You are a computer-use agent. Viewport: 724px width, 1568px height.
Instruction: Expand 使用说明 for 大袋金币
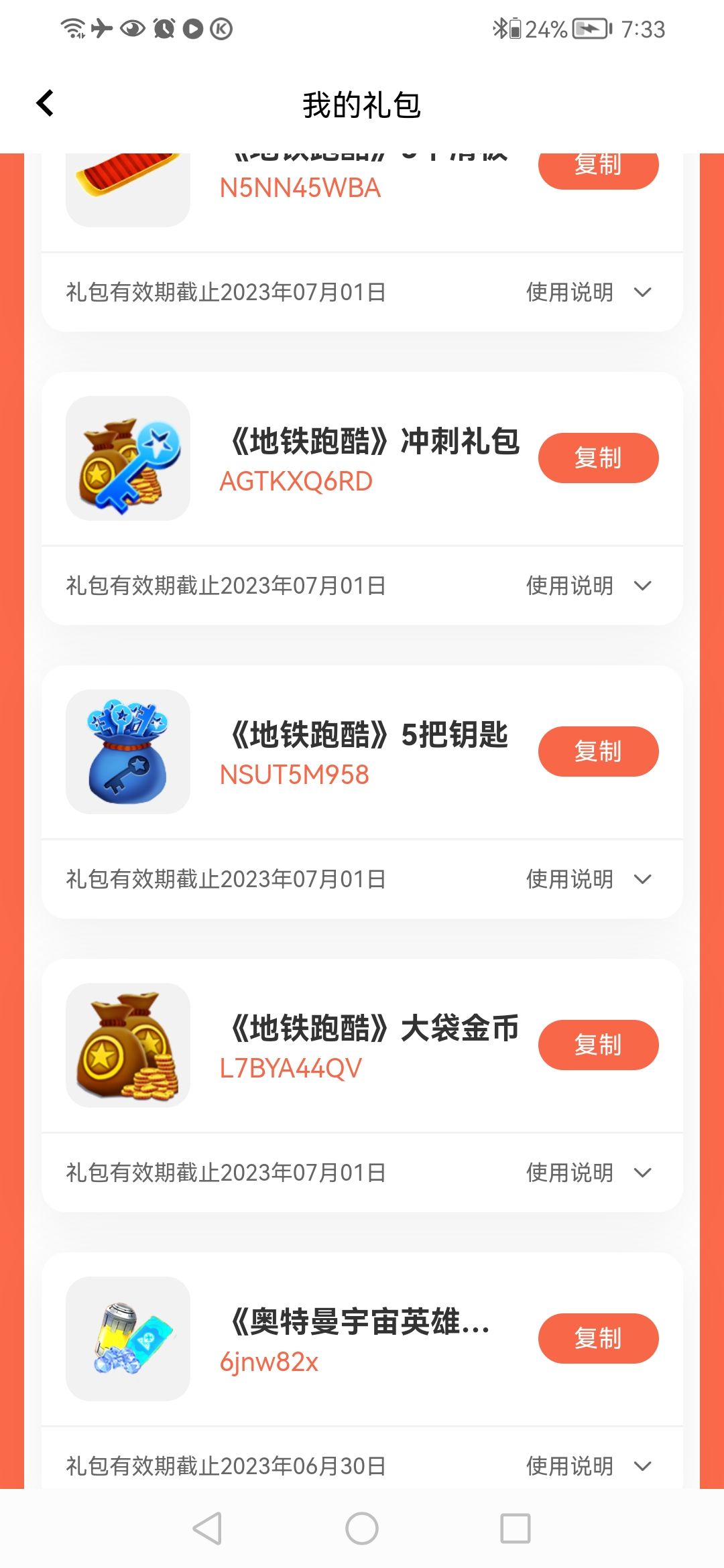tap(589, 1173)
